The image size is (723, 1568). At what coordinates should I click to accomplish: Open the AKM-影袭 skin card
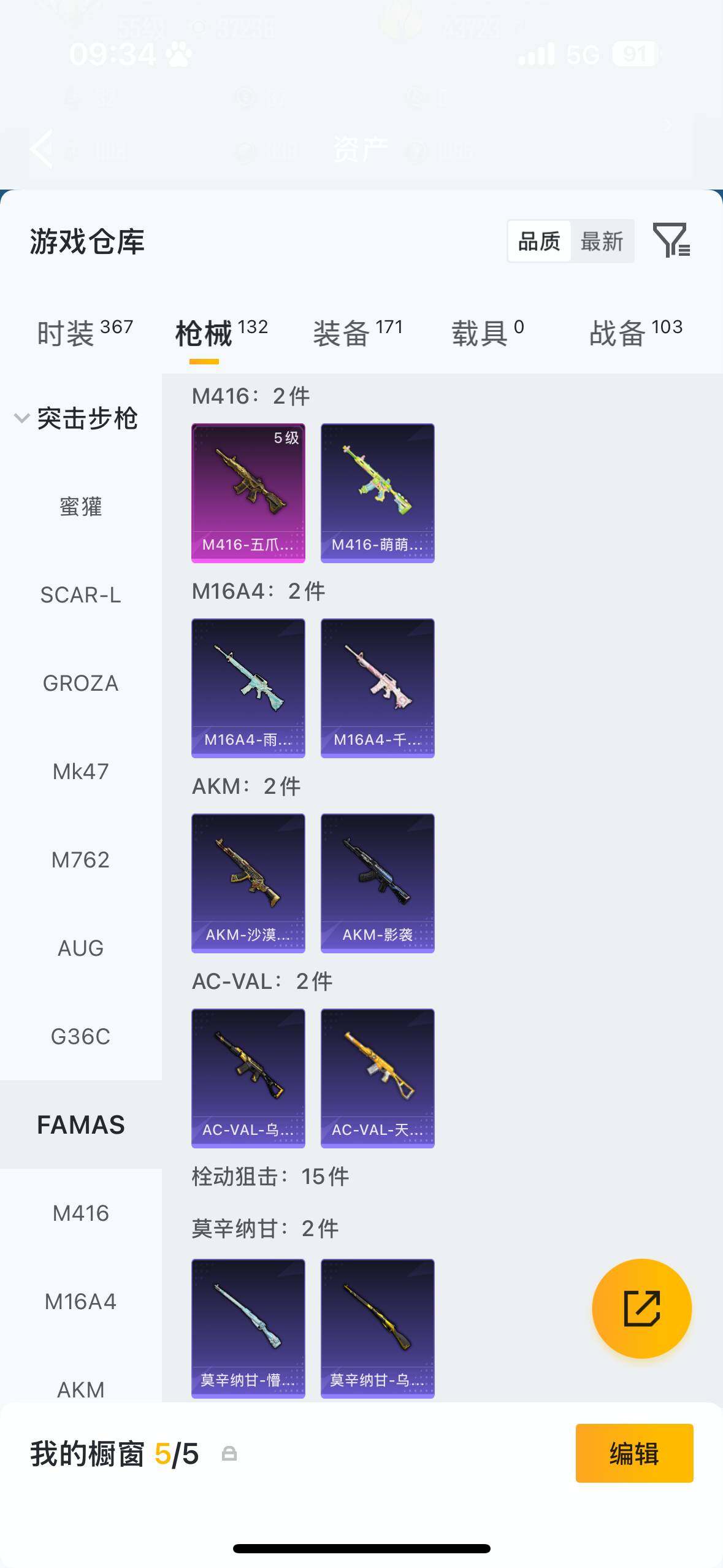(378, 883)
